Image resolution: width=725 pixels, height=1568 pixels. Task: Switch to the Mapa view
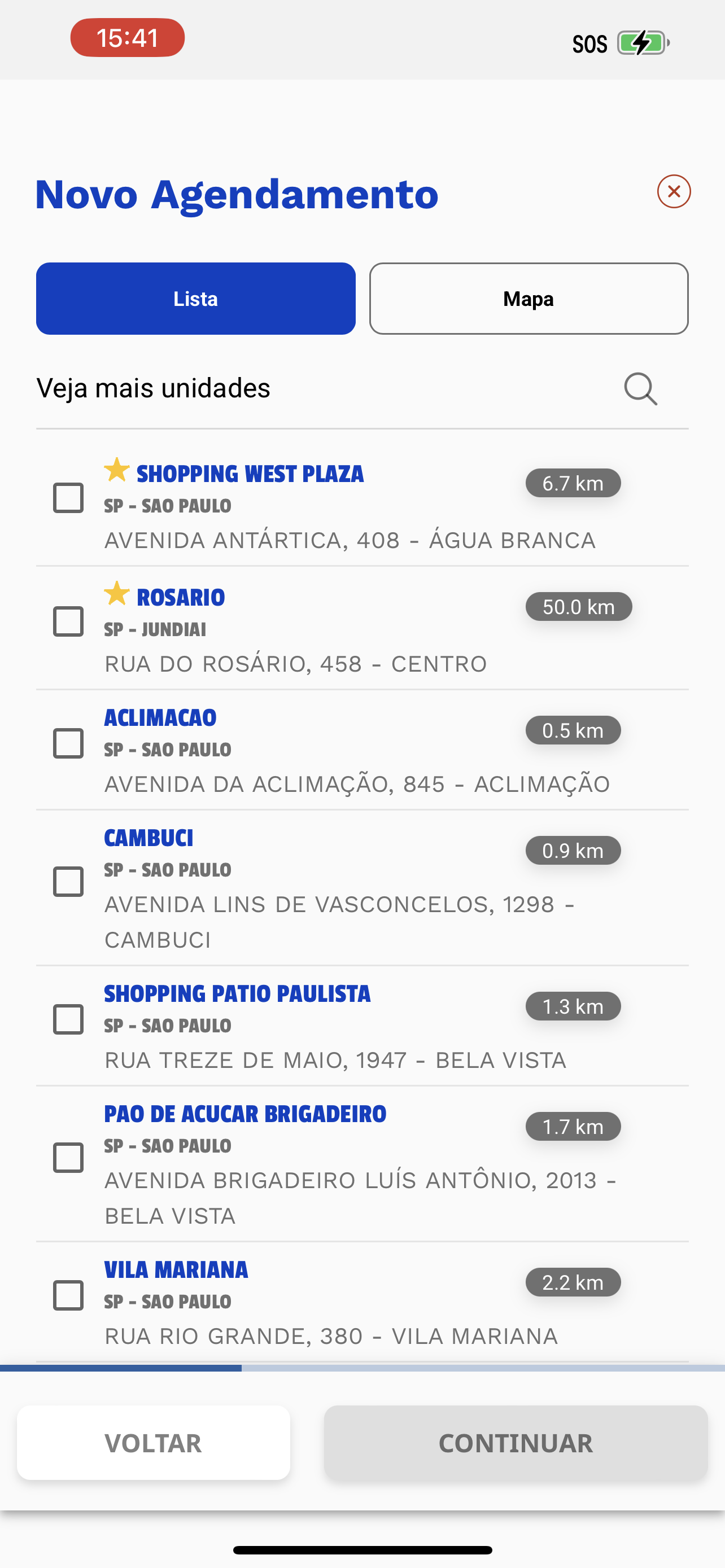pos(529,298)
